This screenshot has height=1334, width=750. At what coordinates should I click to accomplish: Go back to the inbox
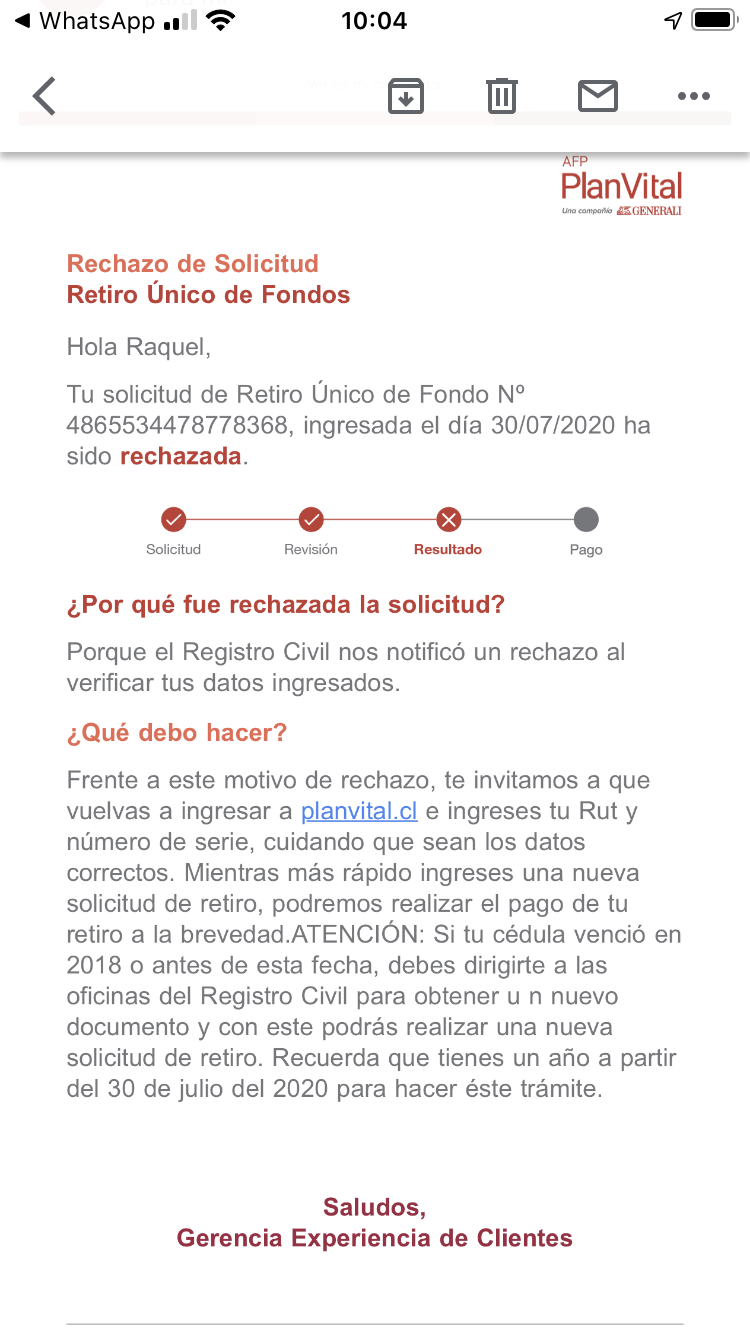point(44,96)
